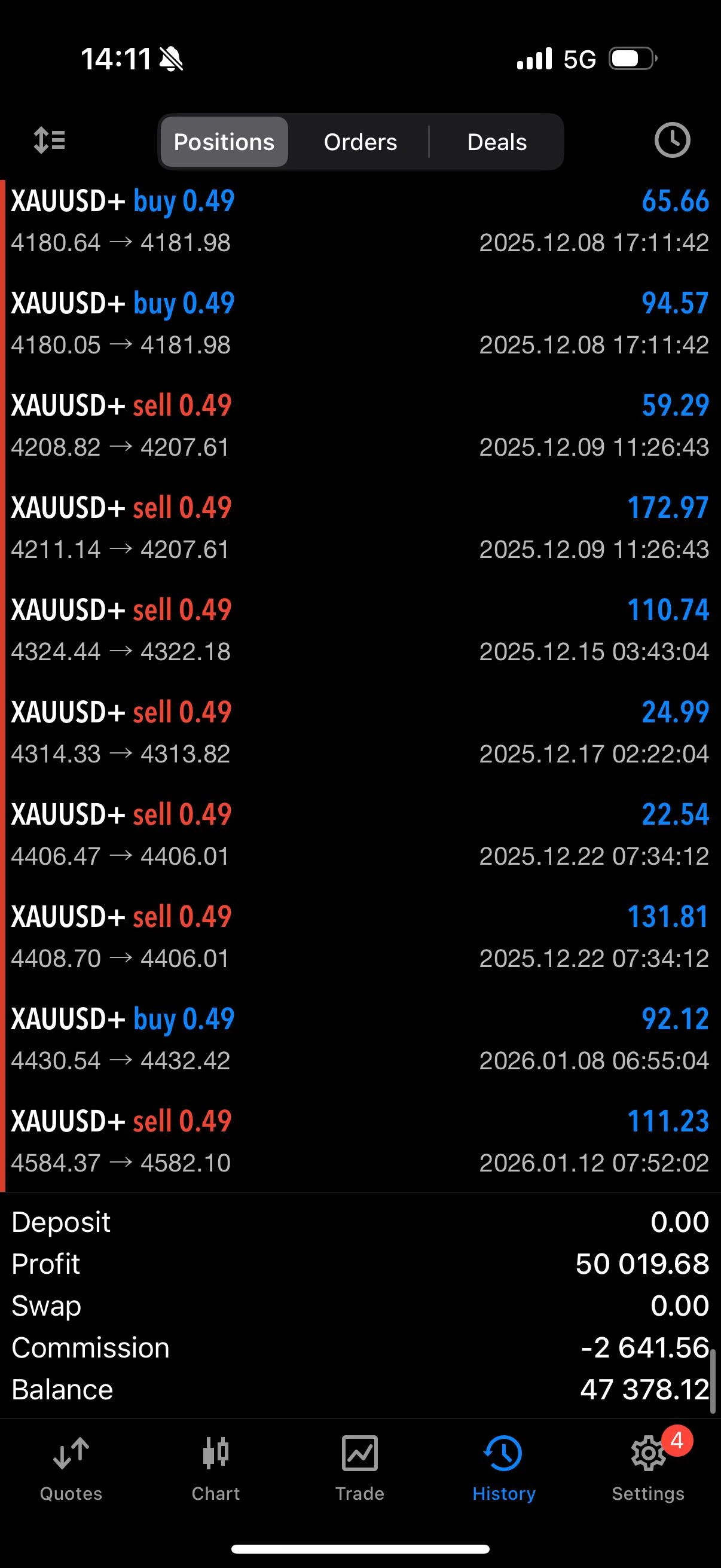Open the sell position with profit 22.54
Image resolution: width=721 pixels, height=1568 pixels.
click(x=360, y=834)
